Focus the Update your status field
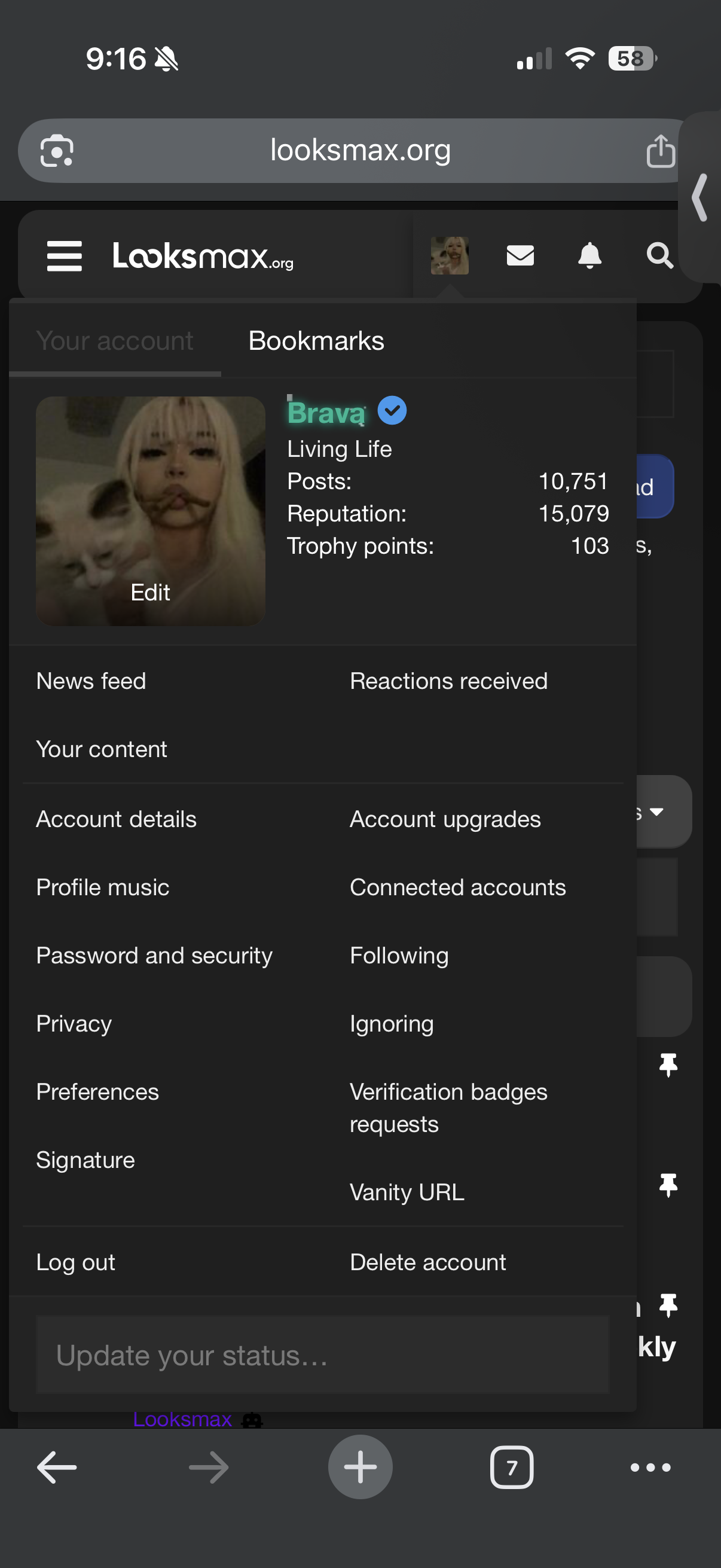Image resolution: width=721 pixels, height=1568 pixels. (x=322, y=1355)
